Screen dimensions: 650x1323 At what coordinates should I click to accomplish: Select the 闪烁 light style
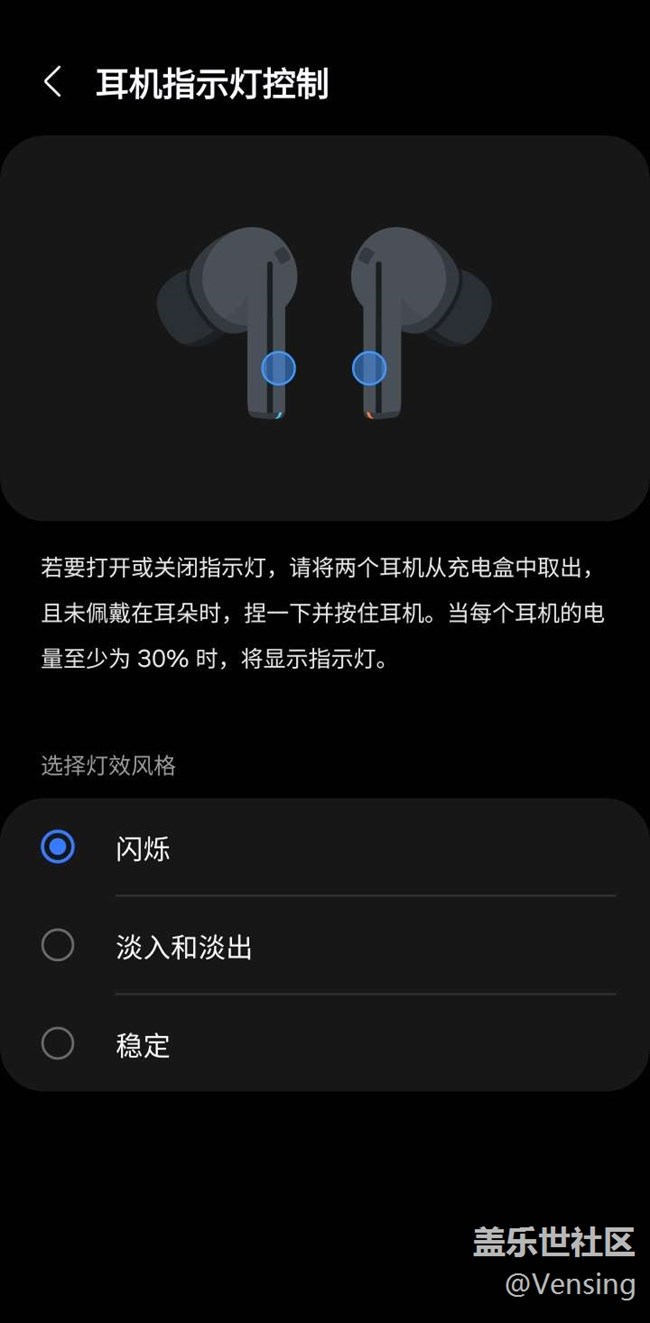click(x=58, y=847)
